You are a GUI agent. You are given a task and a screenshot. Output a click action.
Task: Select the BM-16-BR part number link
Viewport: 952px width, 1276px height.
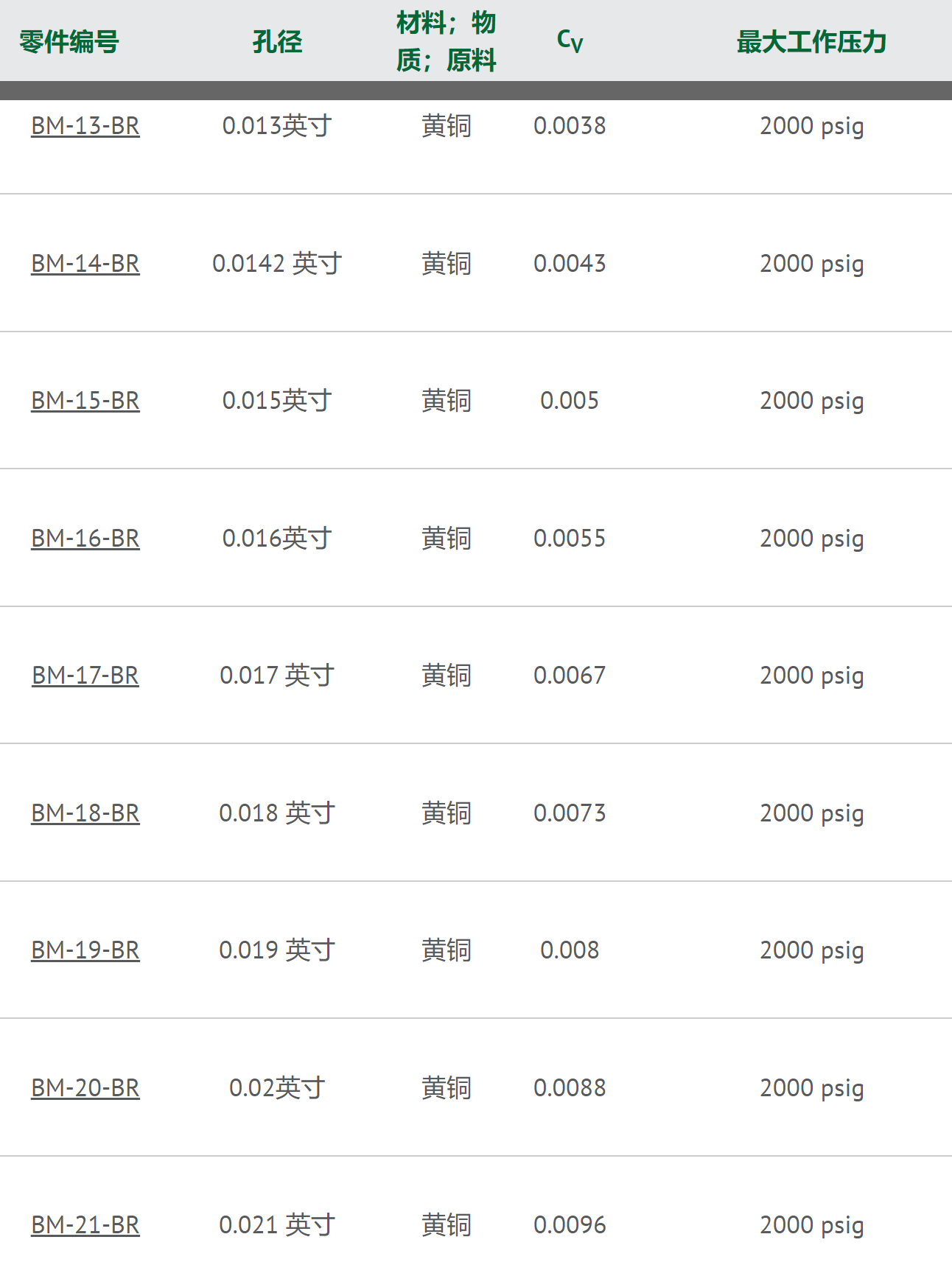[85, 539]
